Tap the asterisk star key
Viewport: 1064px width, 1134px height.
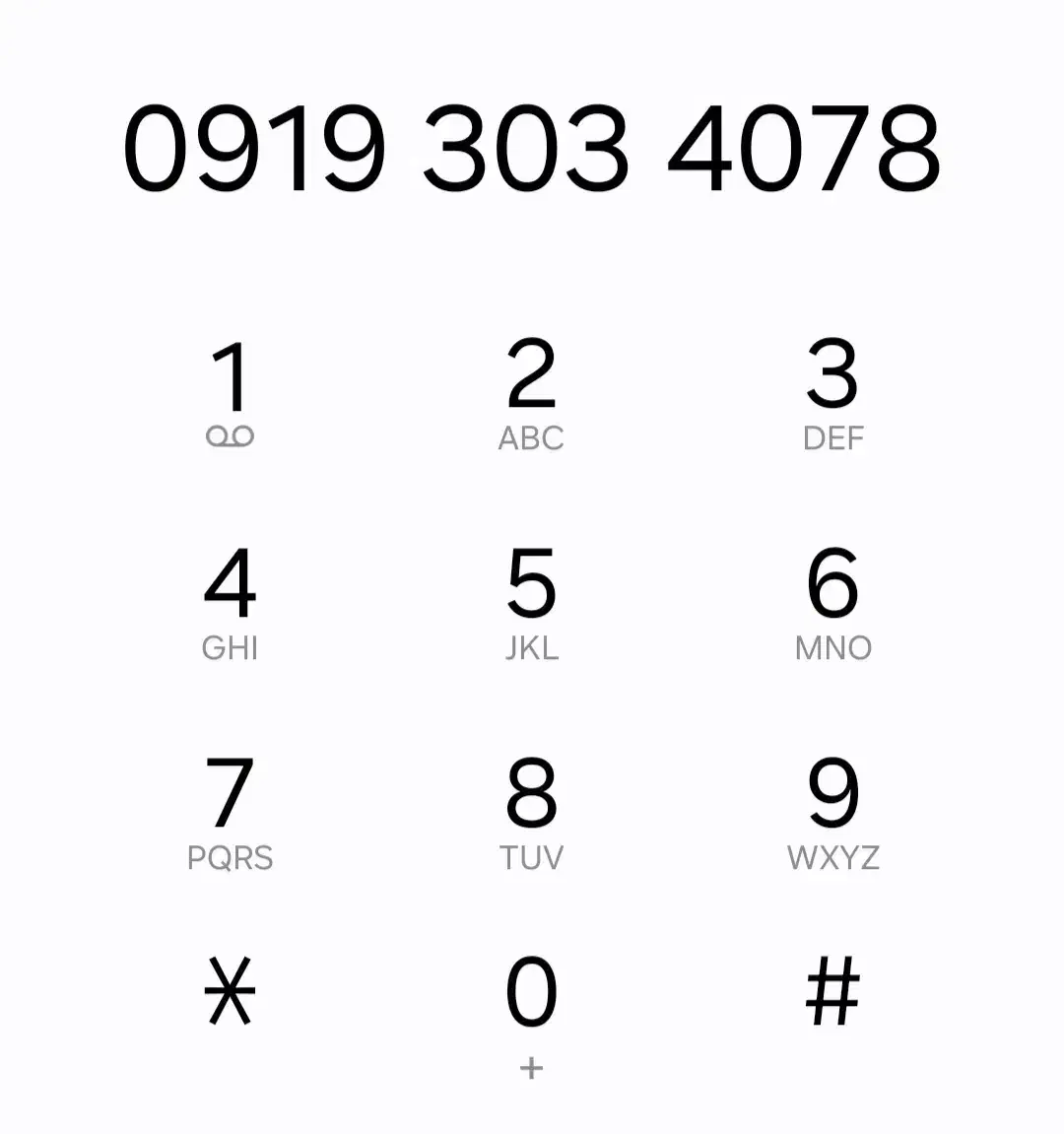point(231,991)
